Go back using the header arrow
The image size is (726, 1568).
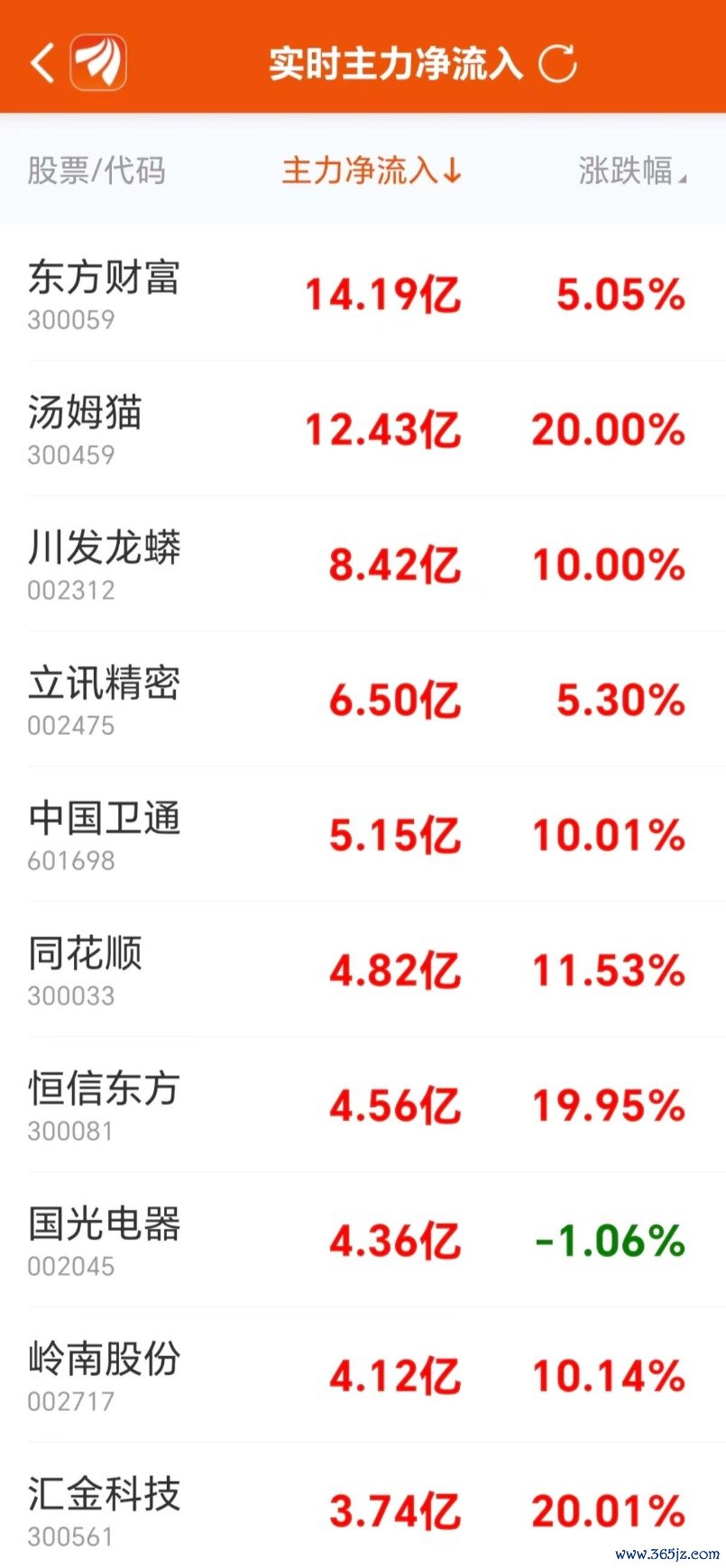point(41,63)
